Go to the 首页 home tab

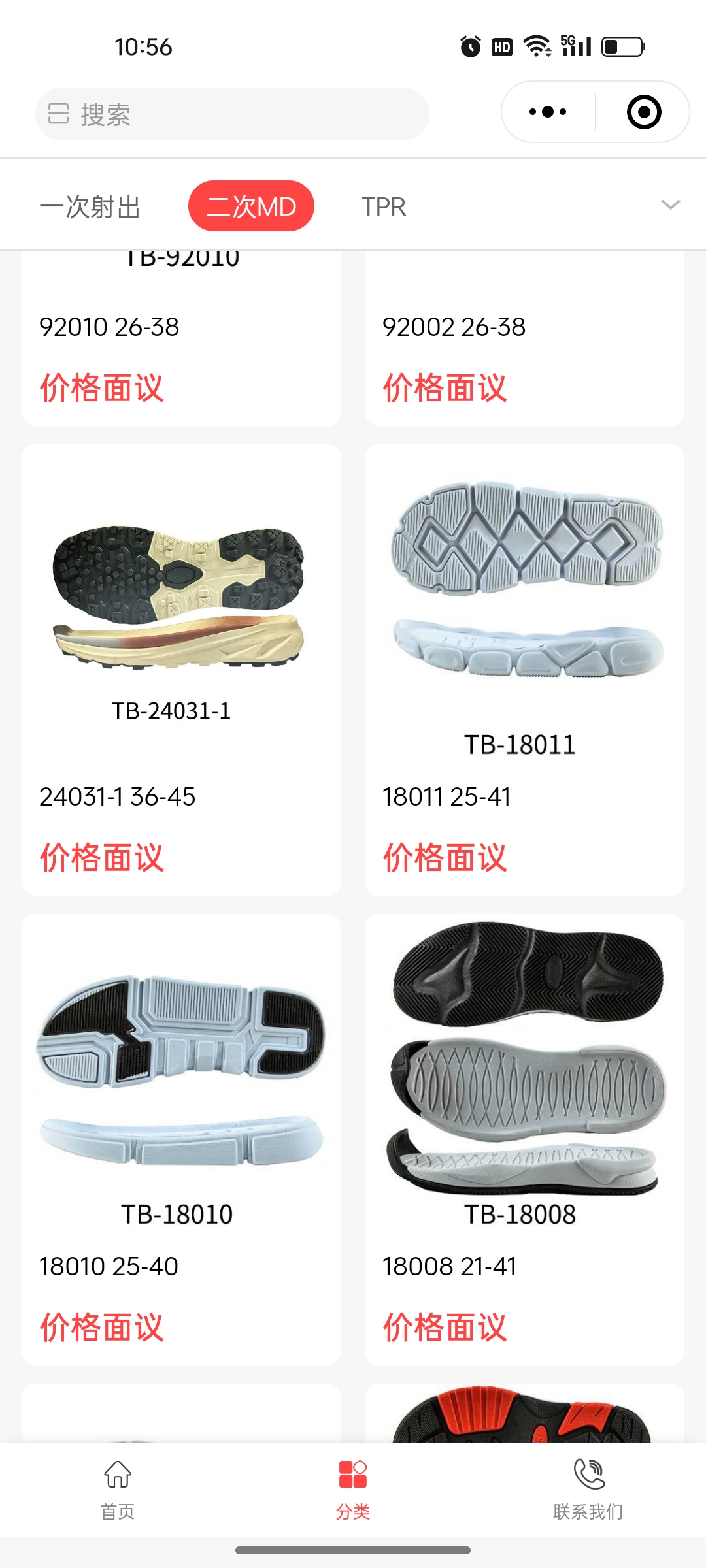(x=118, y=1486)
